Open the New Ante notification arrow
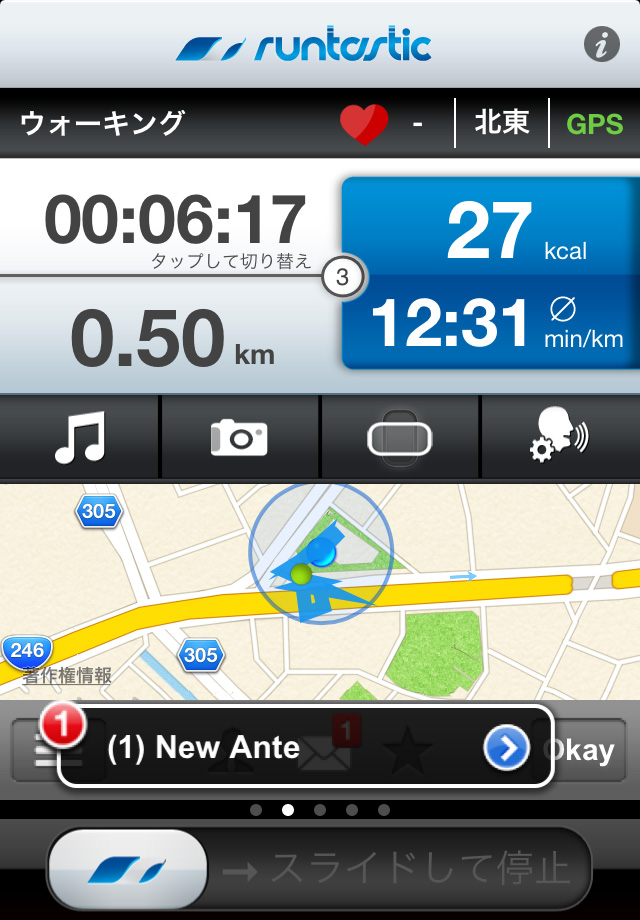 coord(506,748)
